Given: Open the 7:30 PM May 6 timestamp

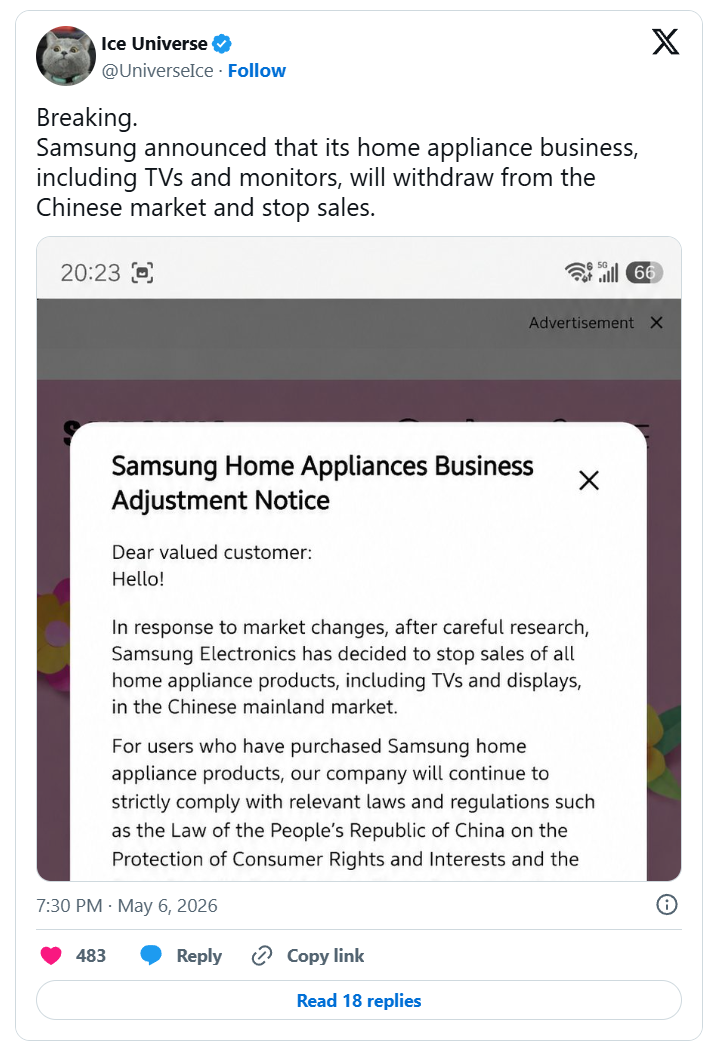Looking at the screenshot, I should 127,906.
